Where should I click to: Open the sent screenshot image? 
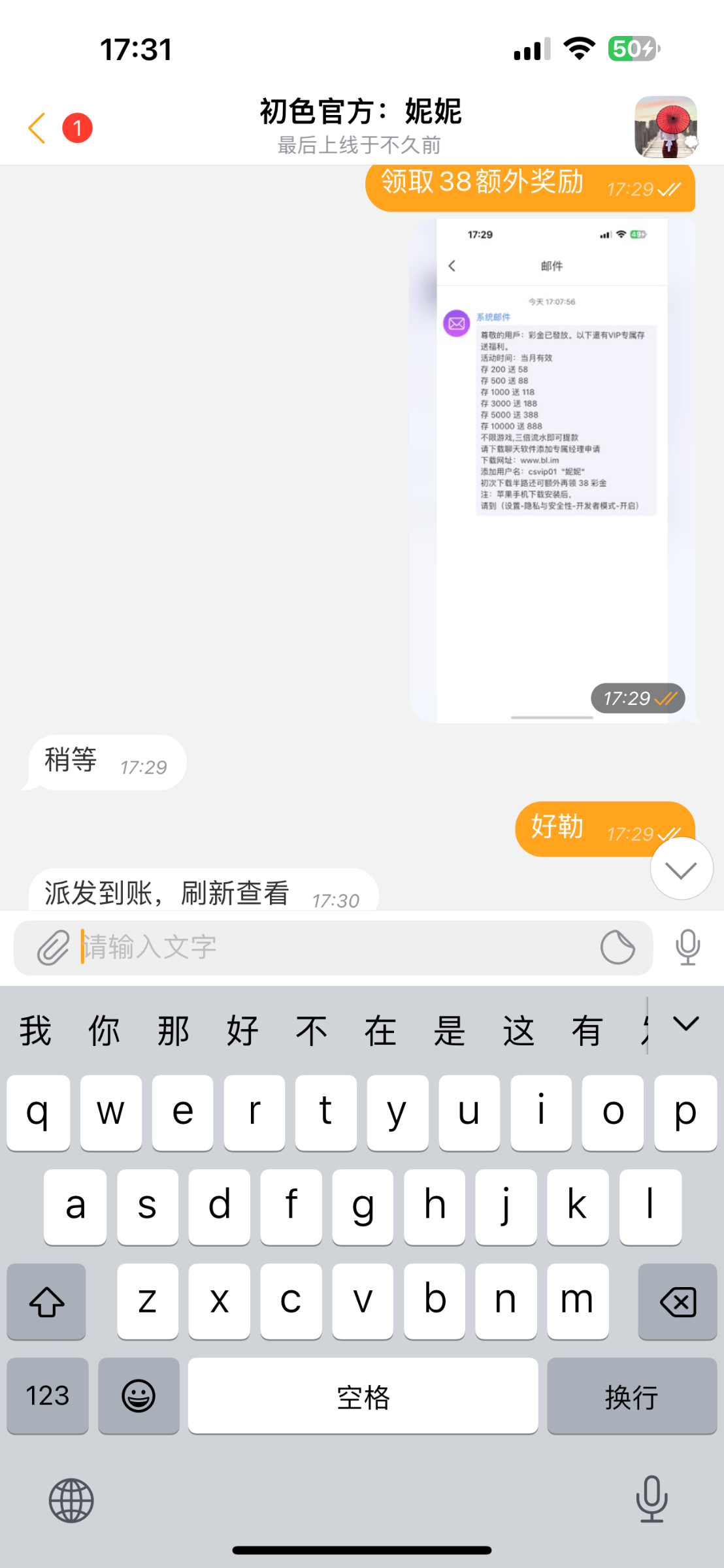pos(552,470)
